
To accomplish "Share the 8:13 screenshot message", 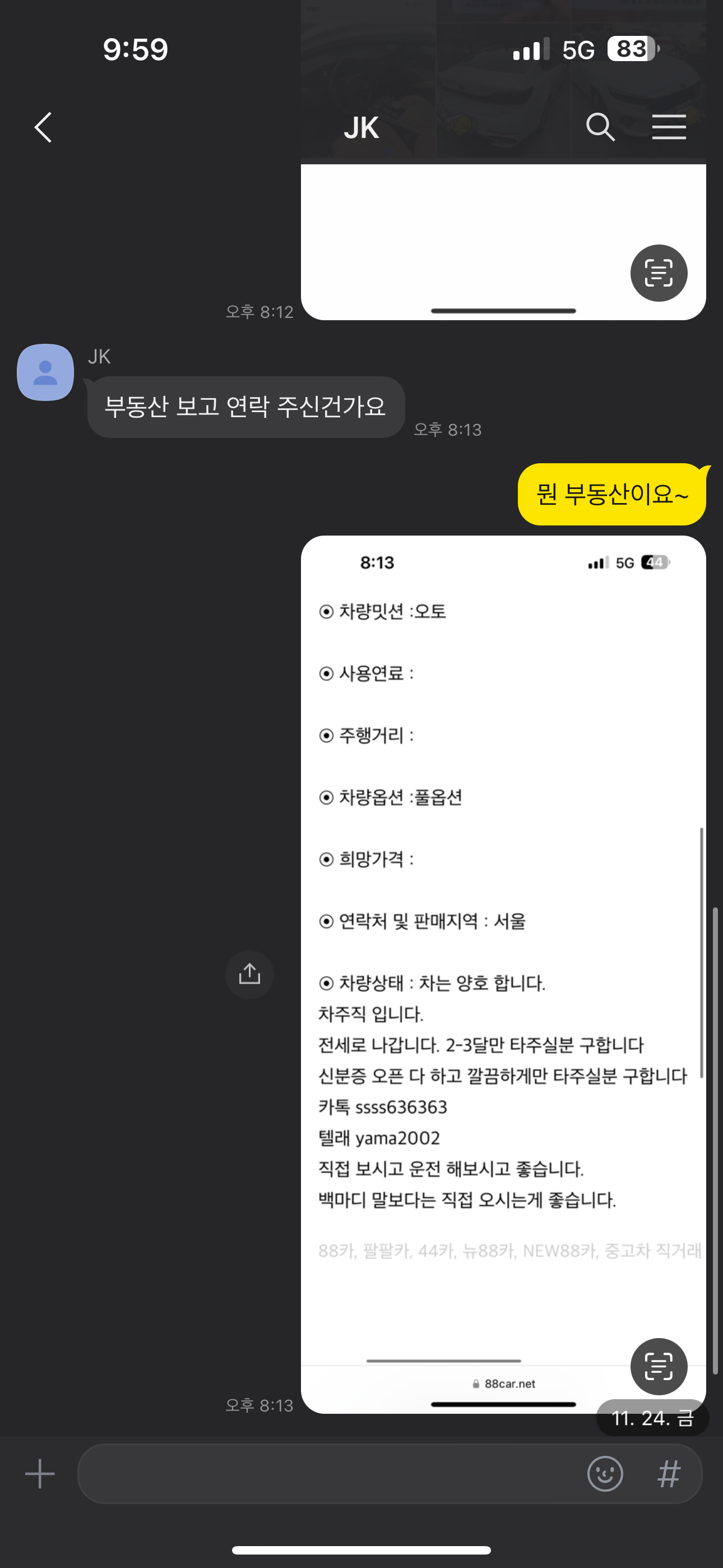I will coord(249,974).
